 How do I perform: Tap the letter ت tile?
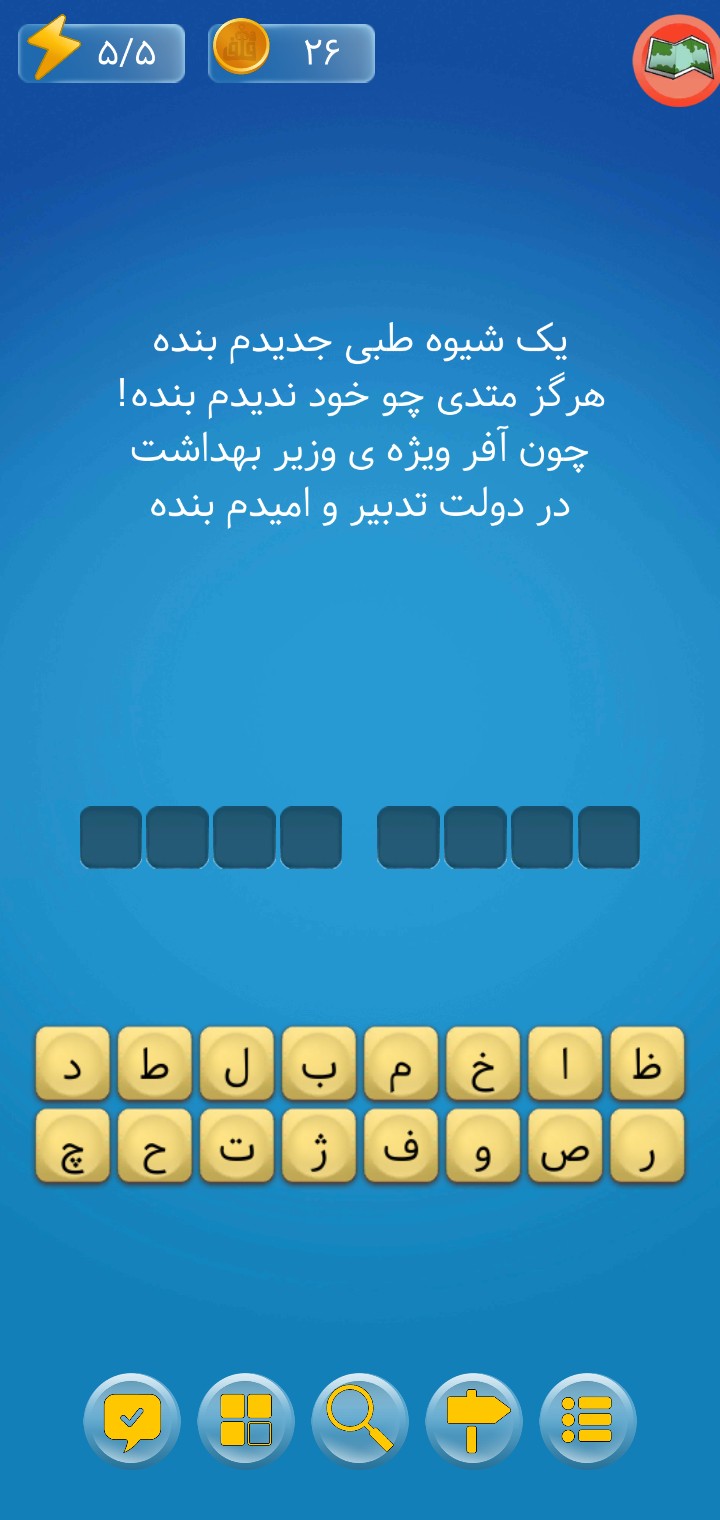pyautogui.click(x=237, y=1146)
